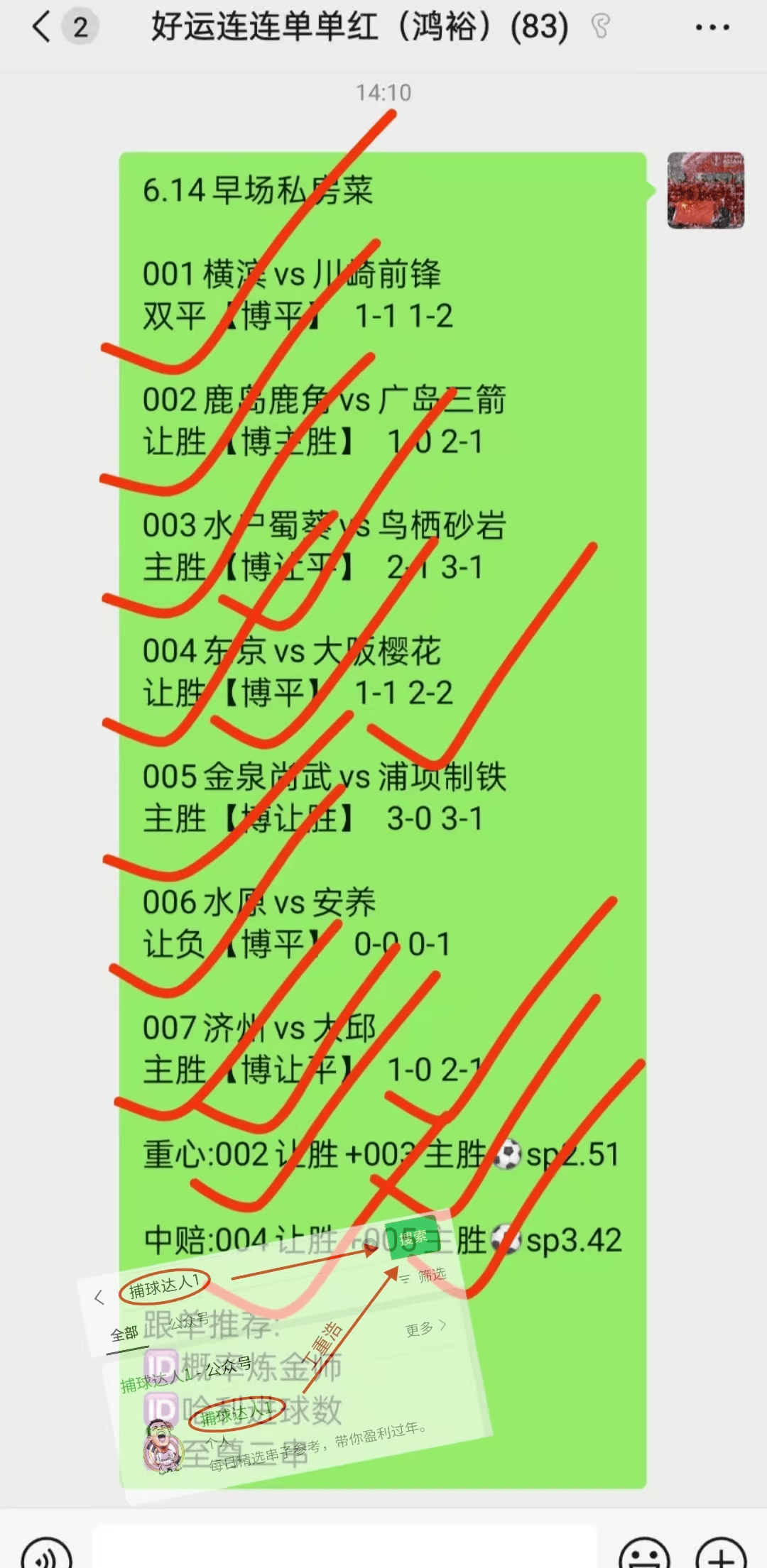
Task: Switch to voice message input
Action: point(46,1555)
